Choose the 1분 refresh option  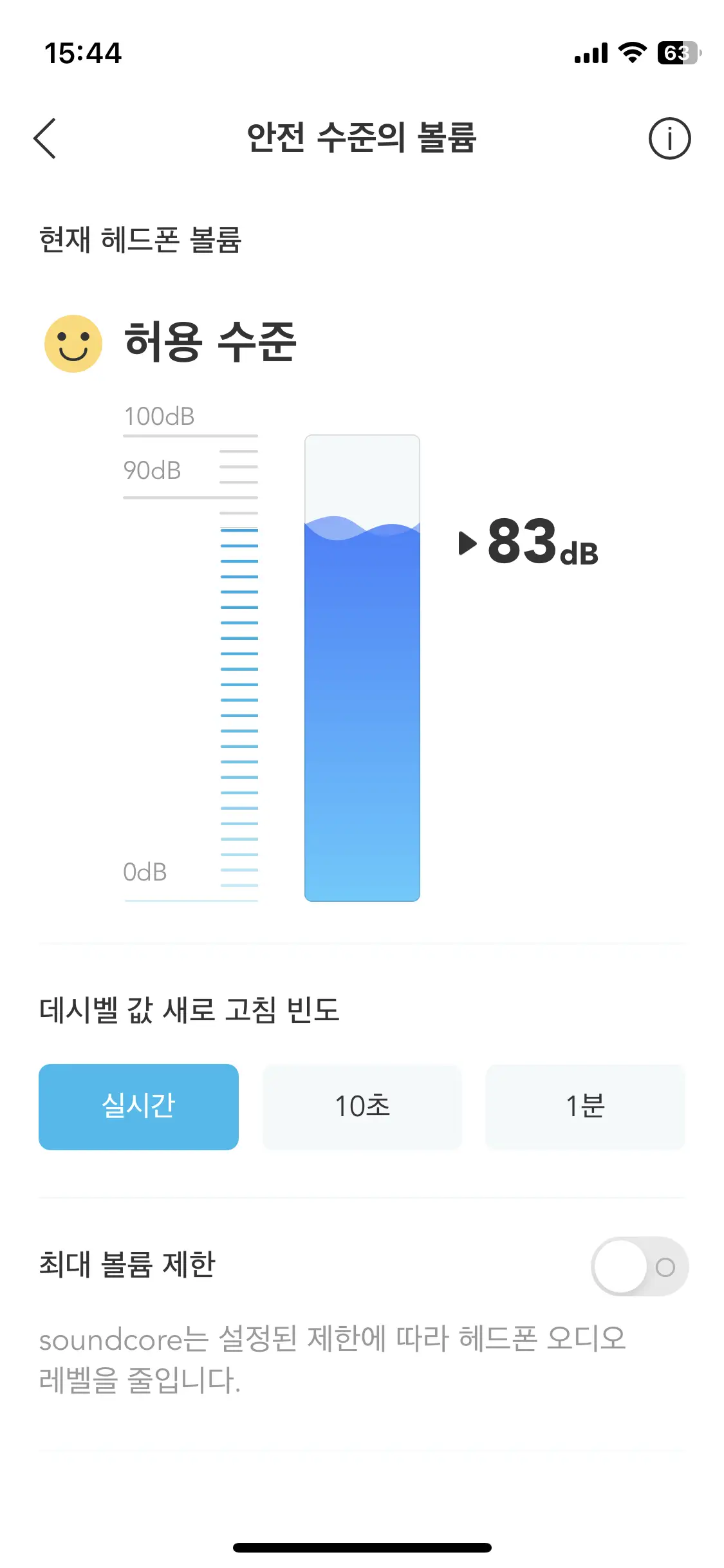point(585,1106)
